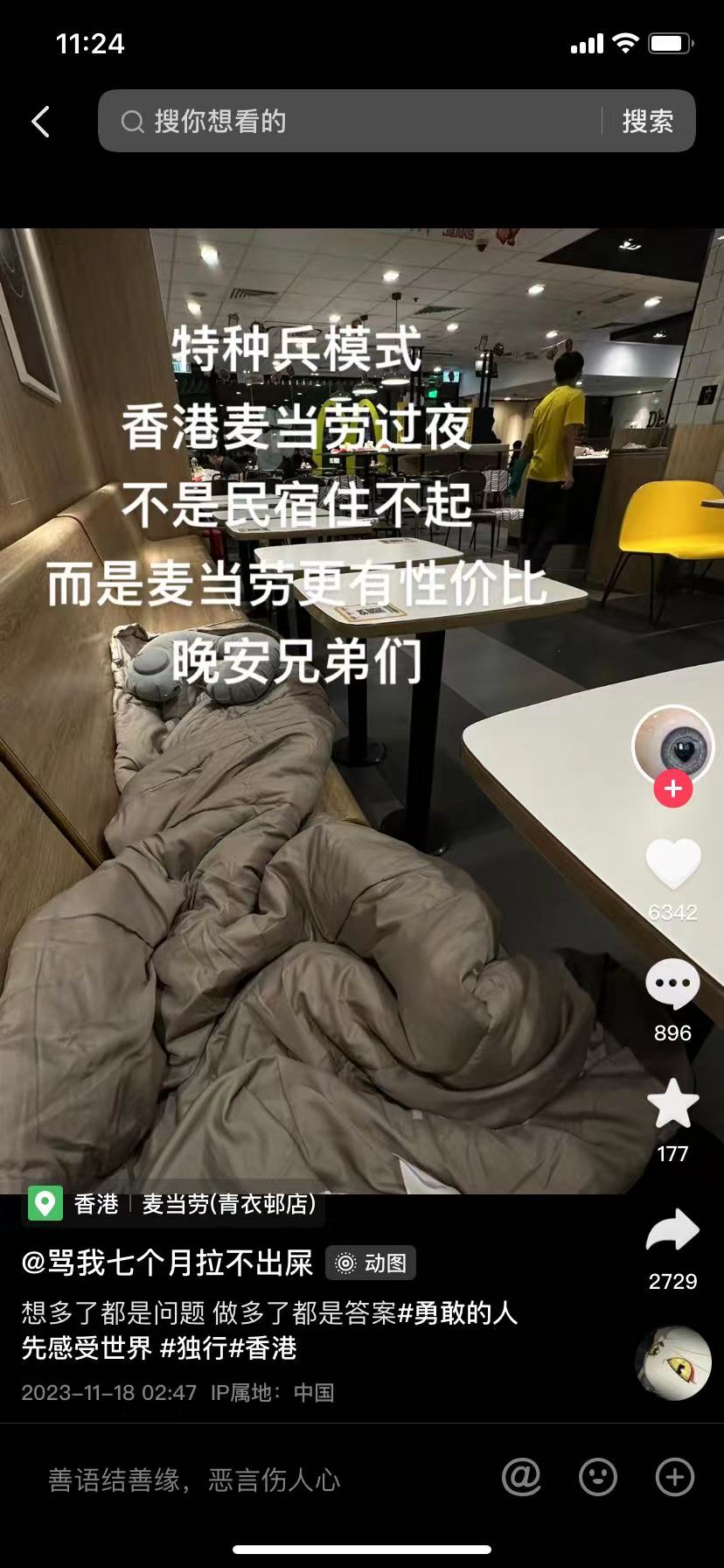The width and height of the screenshot is (724, 1568).
Task: Open the @骂我七个月拉不出屎 username
Action: pos(167,1263)
